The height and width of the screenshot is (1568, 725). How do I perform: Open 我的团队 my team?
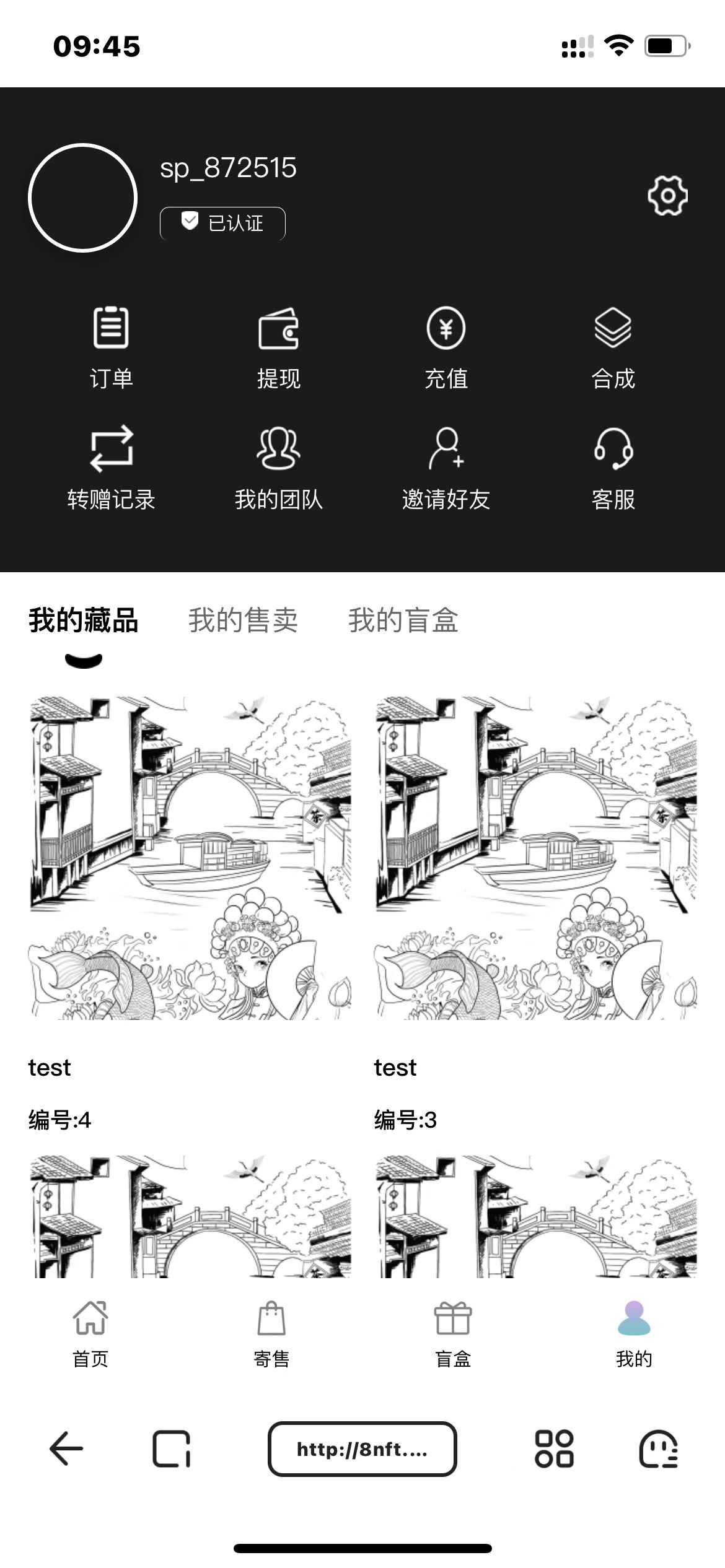pyautogui.click(x=278, y=468)
